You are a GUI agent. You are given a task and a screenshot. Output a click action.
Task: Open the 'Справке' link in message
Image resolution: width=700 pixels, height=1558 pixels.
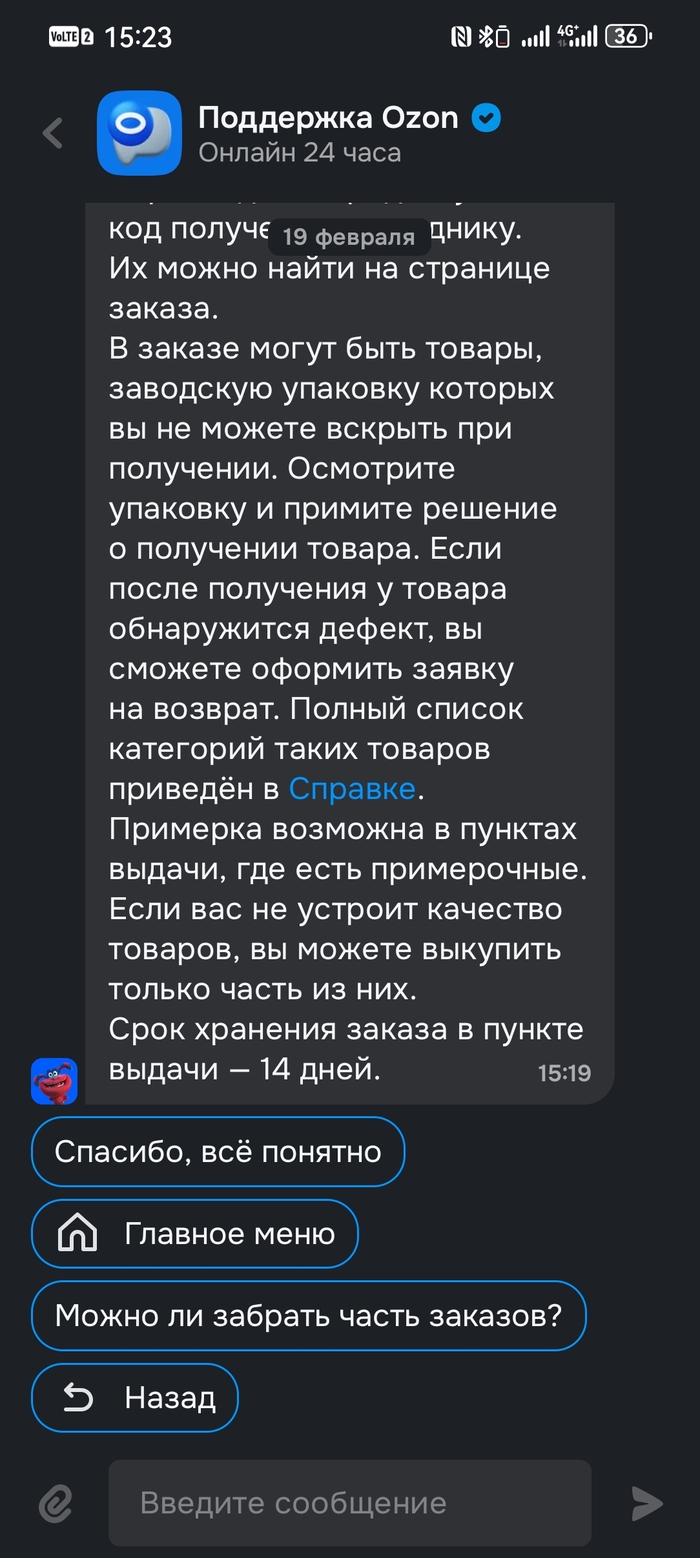pos(351,788)
